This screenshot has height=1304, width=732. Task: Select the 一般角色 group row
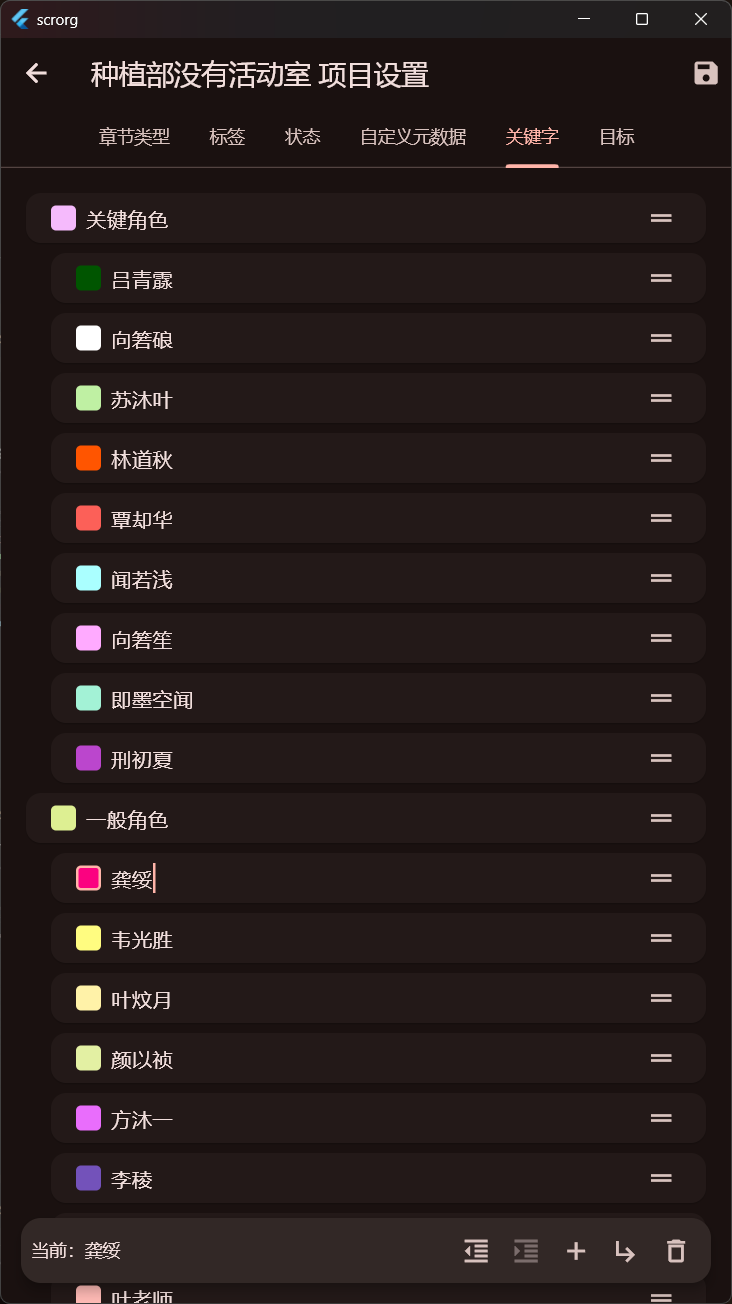coord(366,818)
